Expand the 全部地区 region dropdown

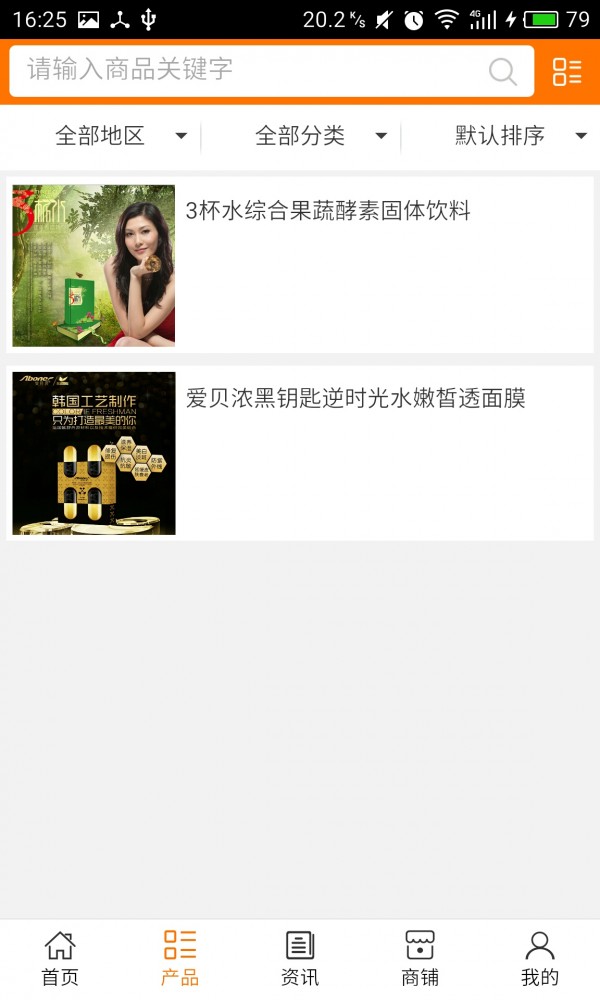click(x=120, y=136)
